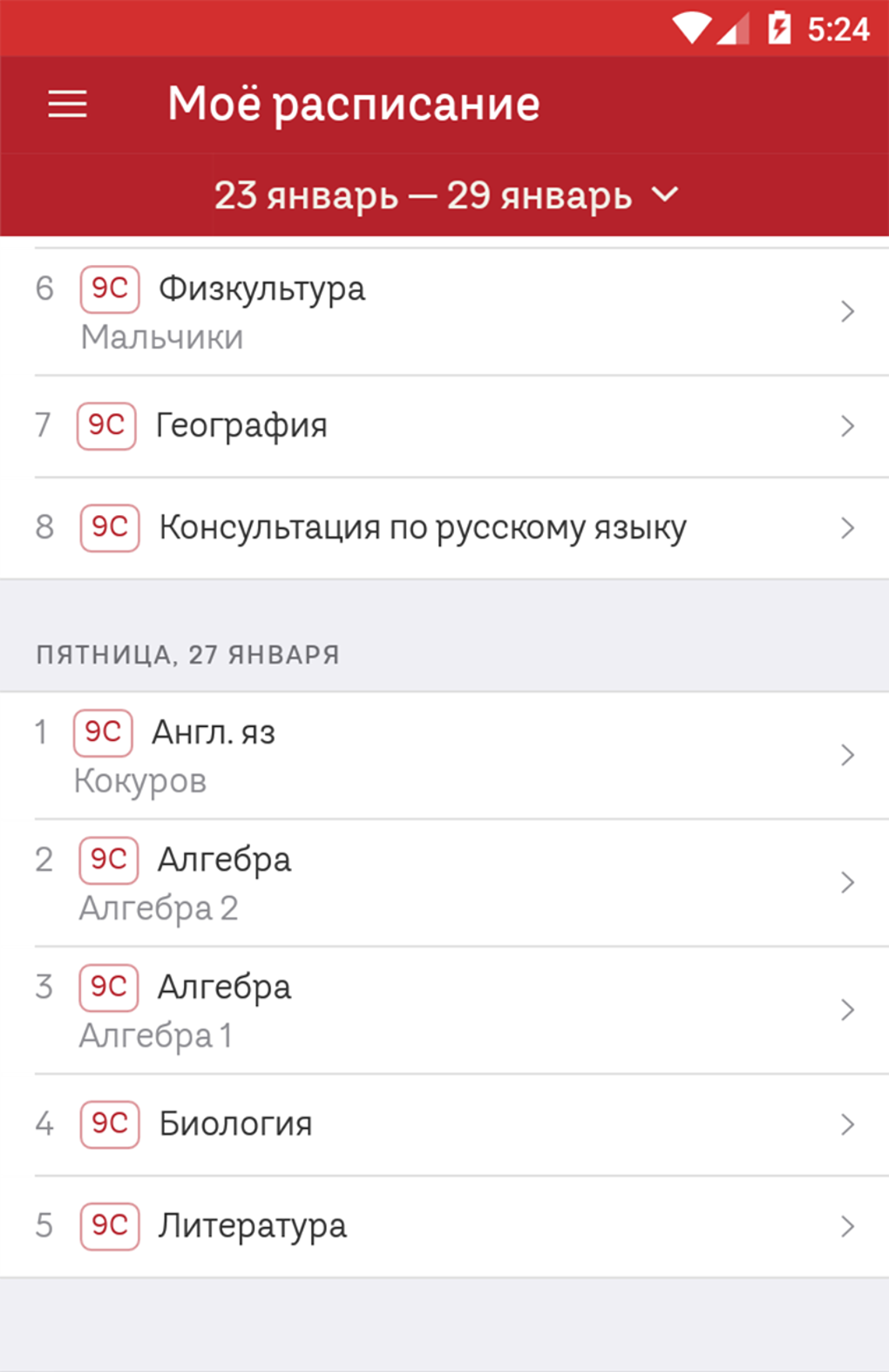The width and height of the screenshot is (889, 1372).
Task: Open Friday's Англ. яз lesson
Action: (444, 755)
